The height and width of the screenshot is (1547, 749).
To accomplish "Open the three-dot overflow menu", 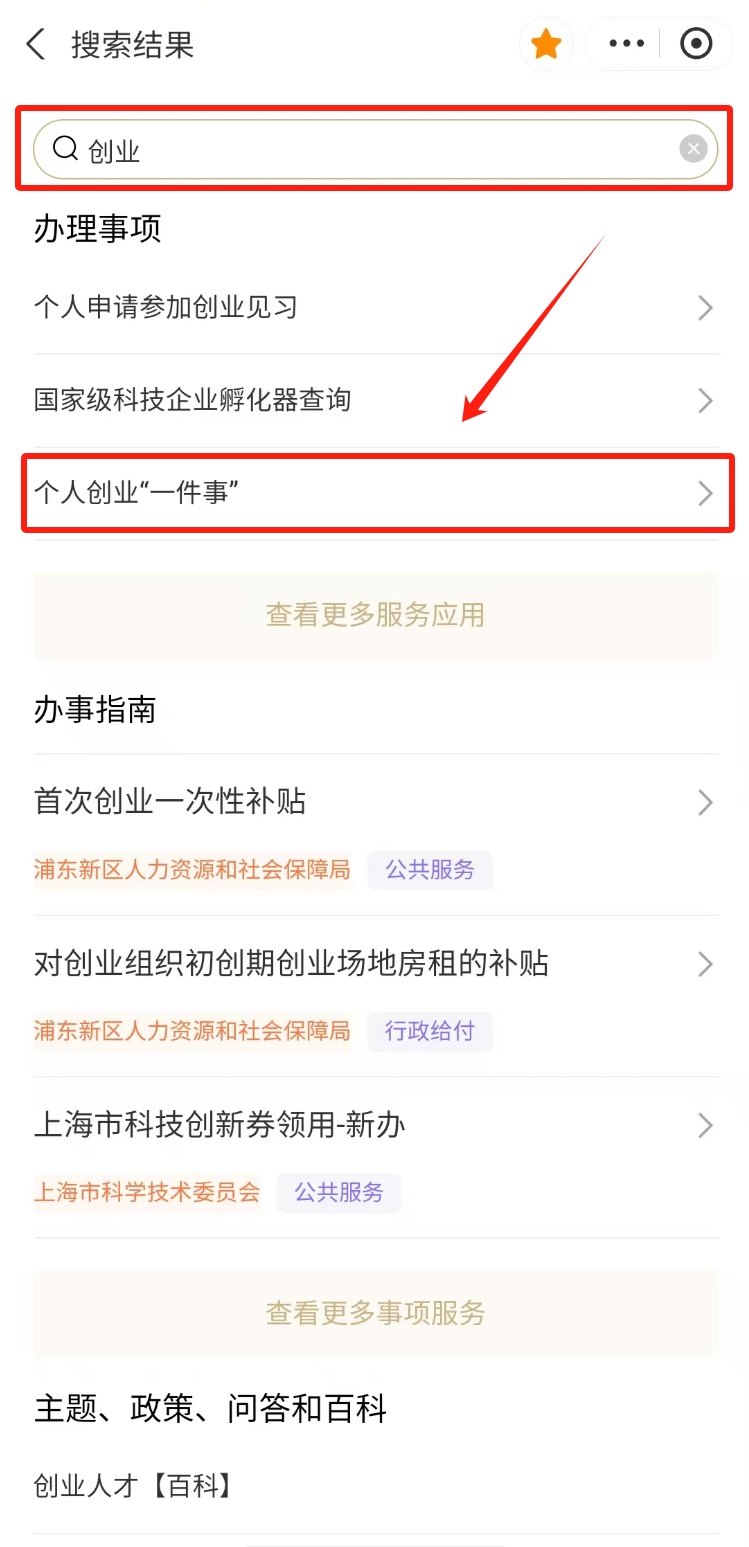I will coord(626,44).
